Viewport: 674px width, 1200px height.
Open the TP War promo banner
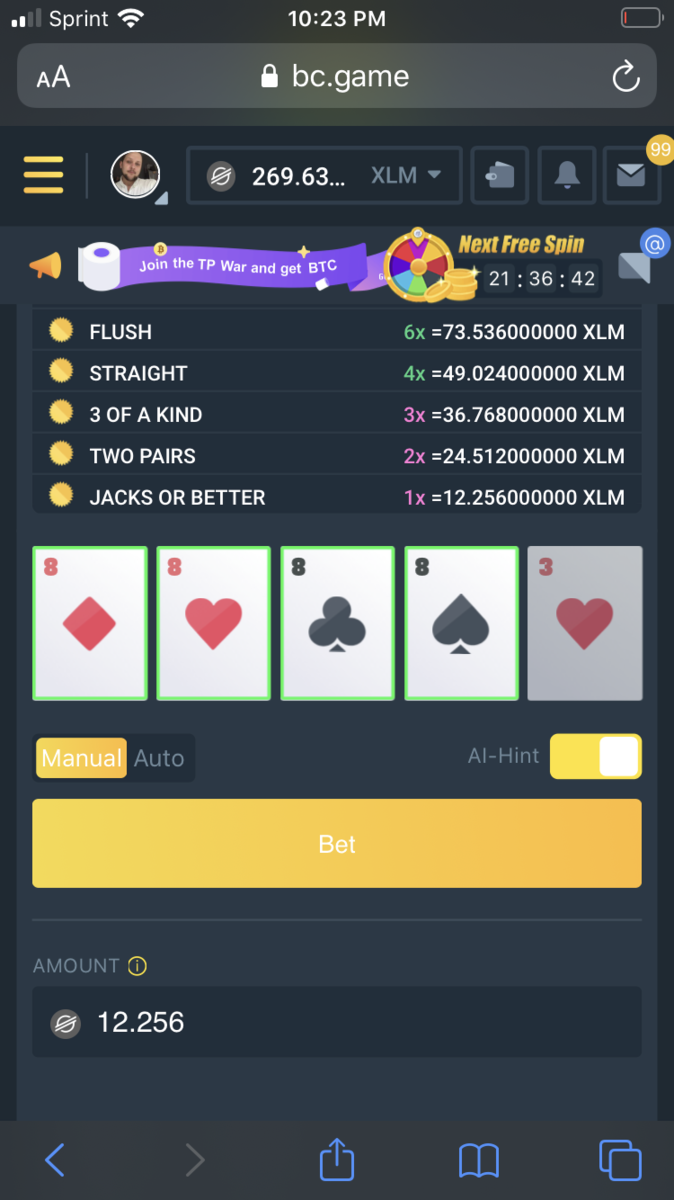236,266
